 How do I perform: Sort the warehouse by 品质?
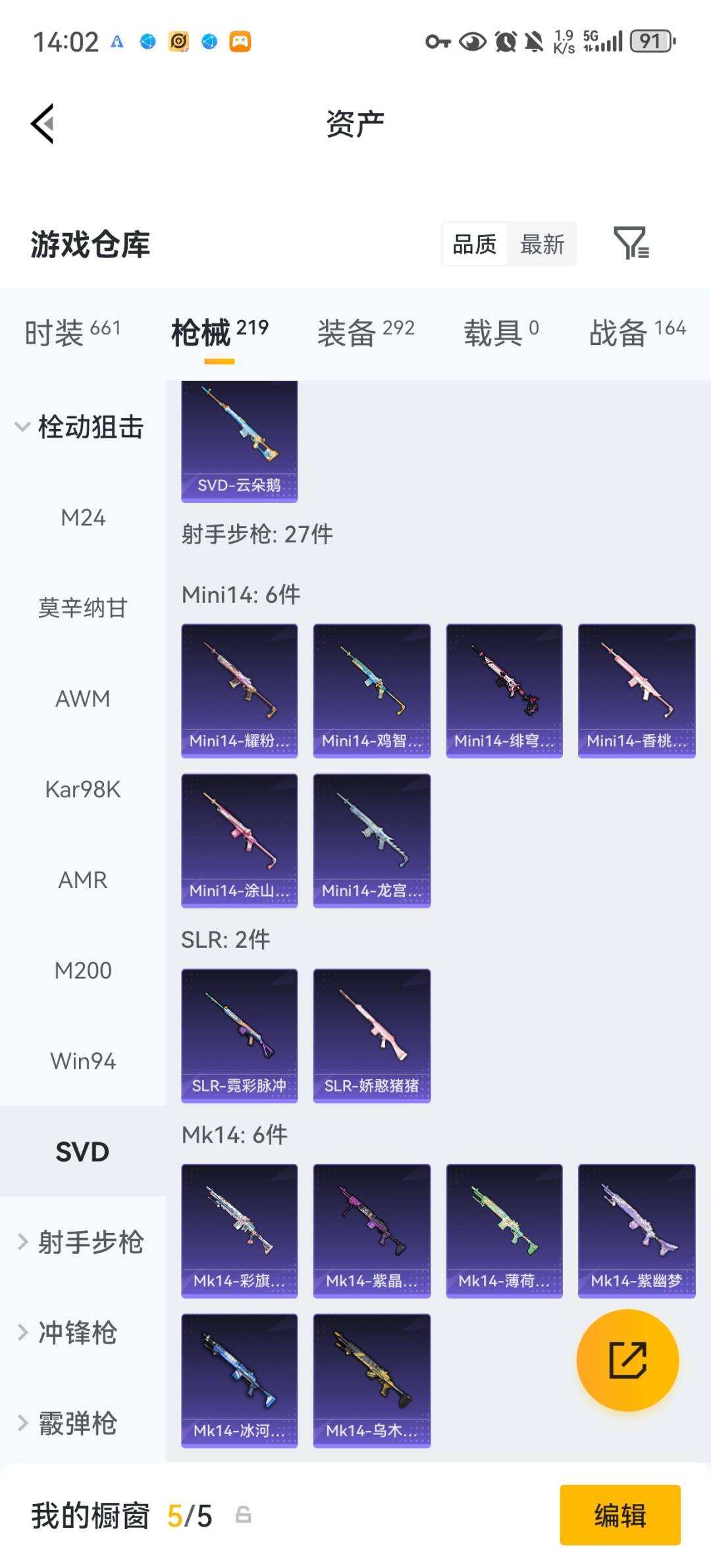475,244
